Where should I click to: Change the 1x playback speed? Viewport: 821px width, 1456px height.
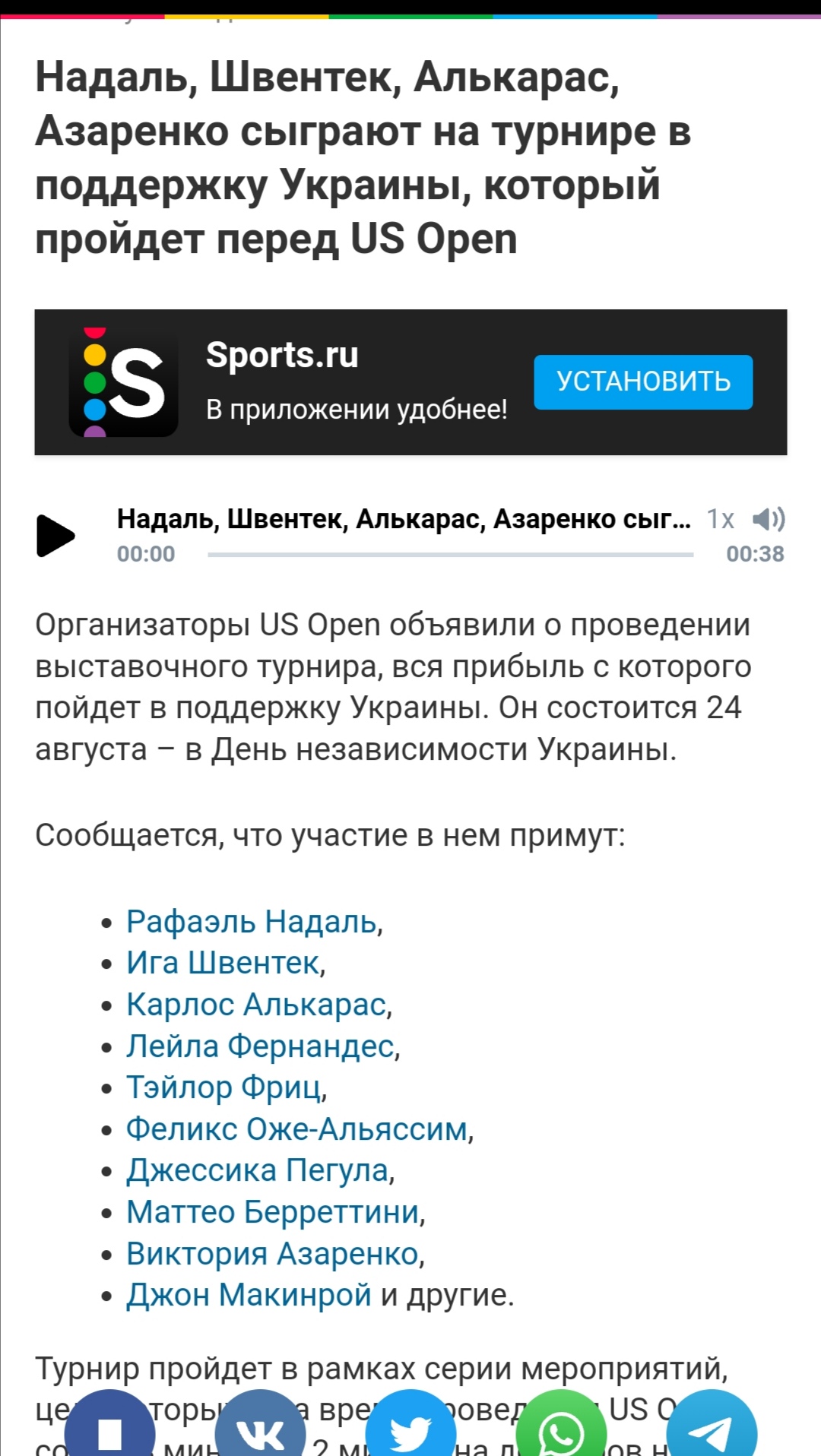(720, 519)
